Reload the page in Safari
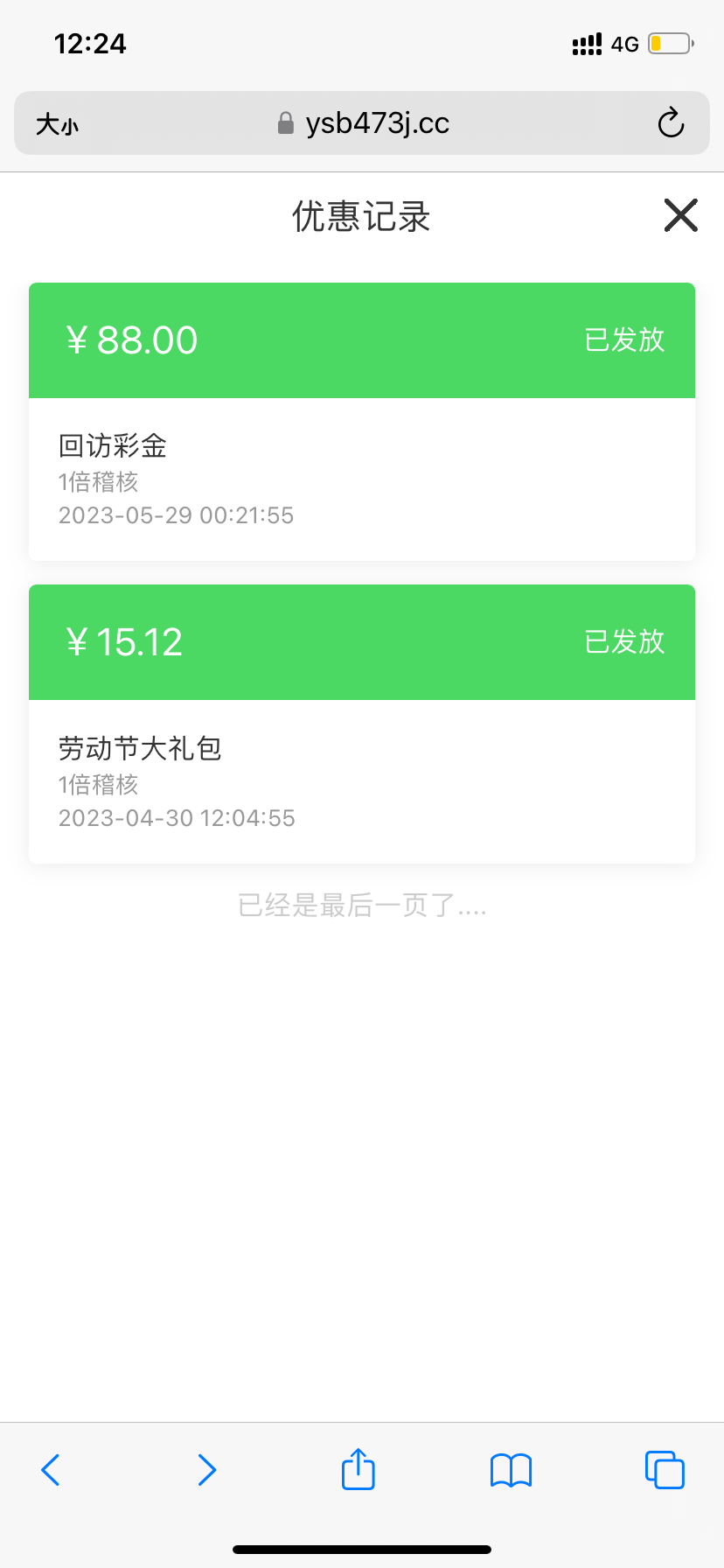This screenshot has height=1568, width=724. (671, 123)
